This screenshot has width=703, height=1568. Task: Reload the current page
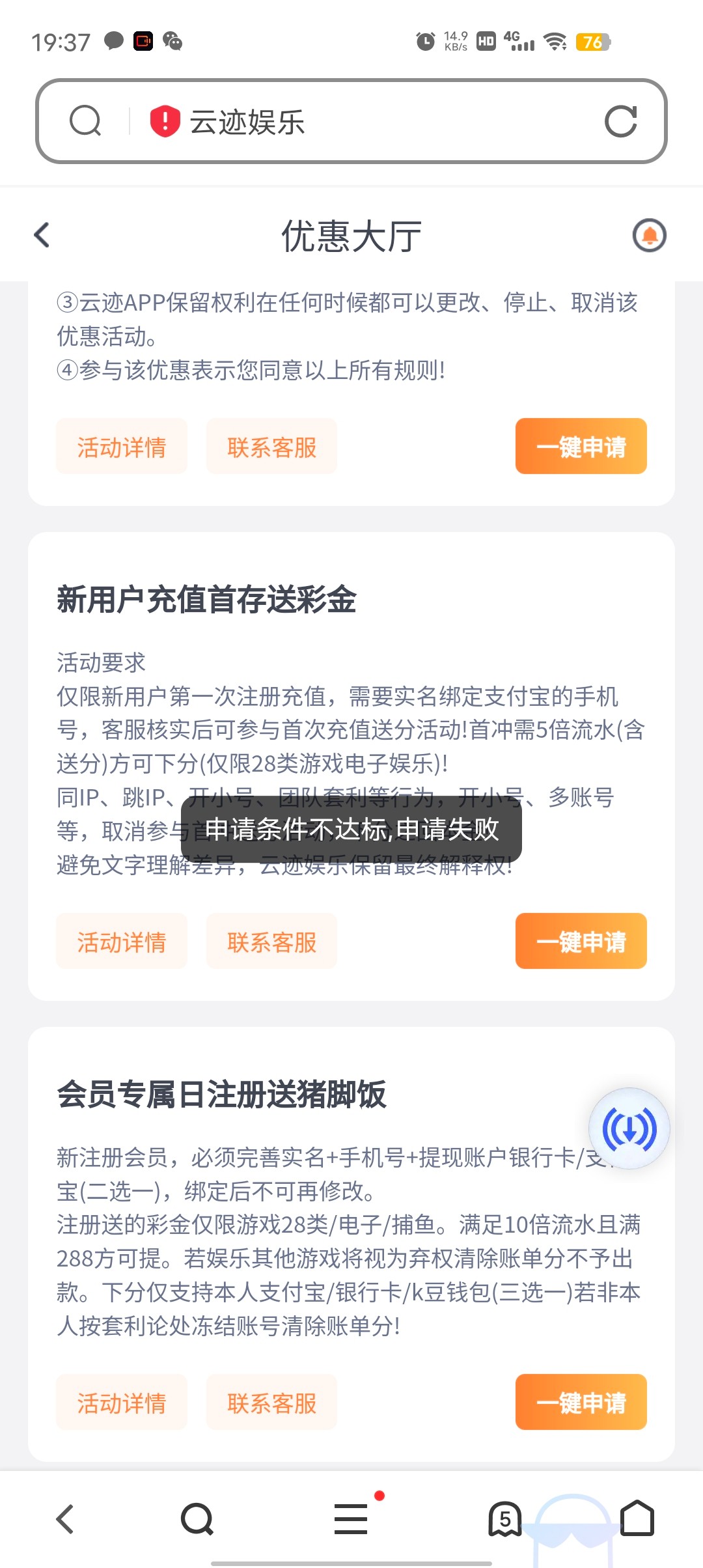pos(620,121)
